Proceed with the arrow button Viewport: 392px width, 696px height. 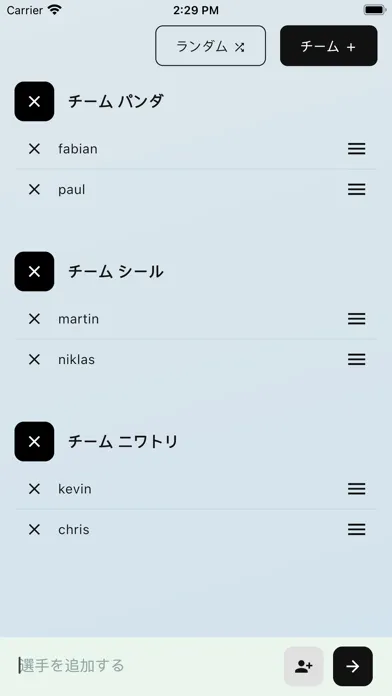(x=352, y=666)
